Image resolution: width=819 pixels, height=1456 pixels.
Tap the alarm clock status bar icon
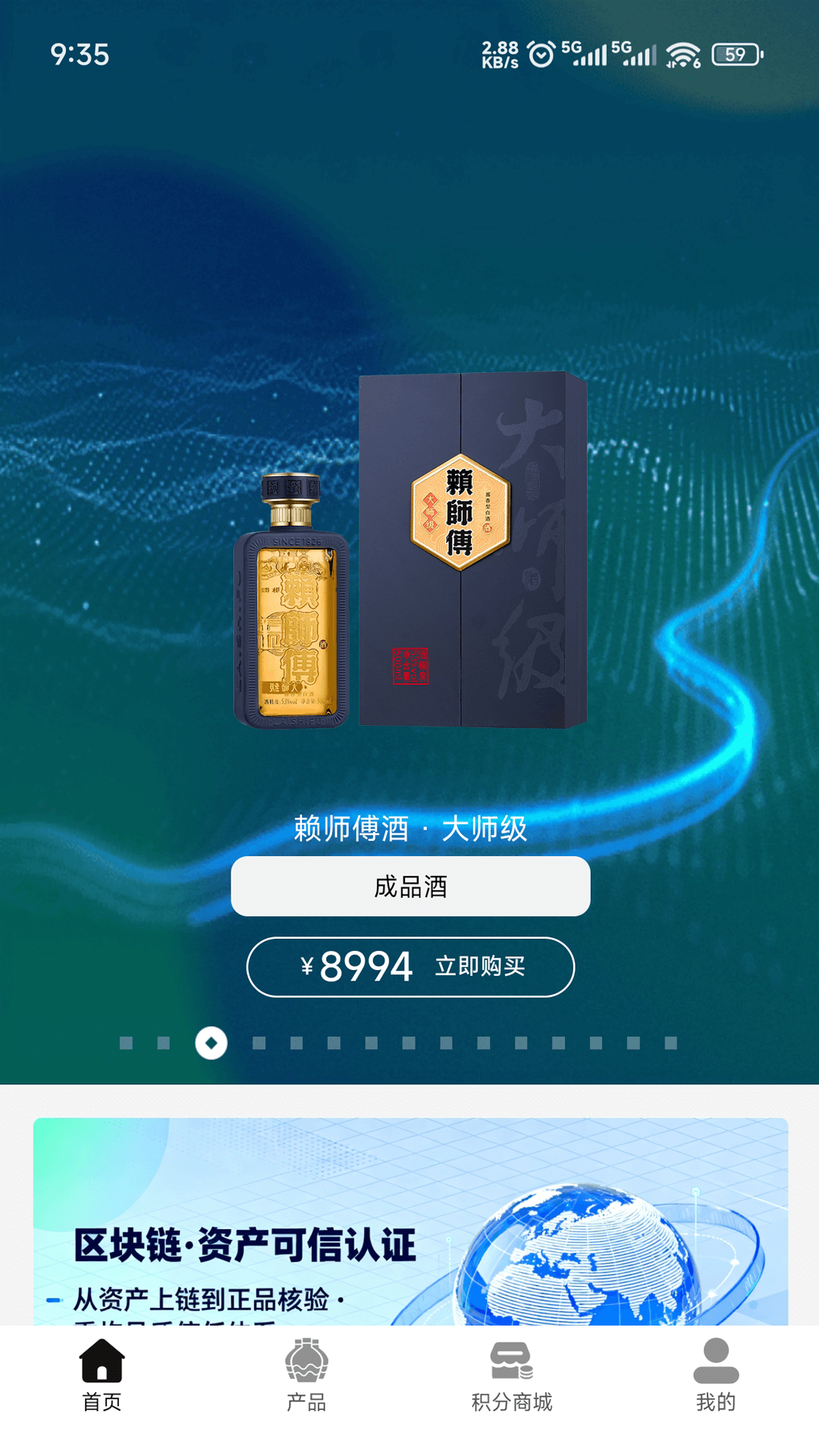[x=540, y=55]
